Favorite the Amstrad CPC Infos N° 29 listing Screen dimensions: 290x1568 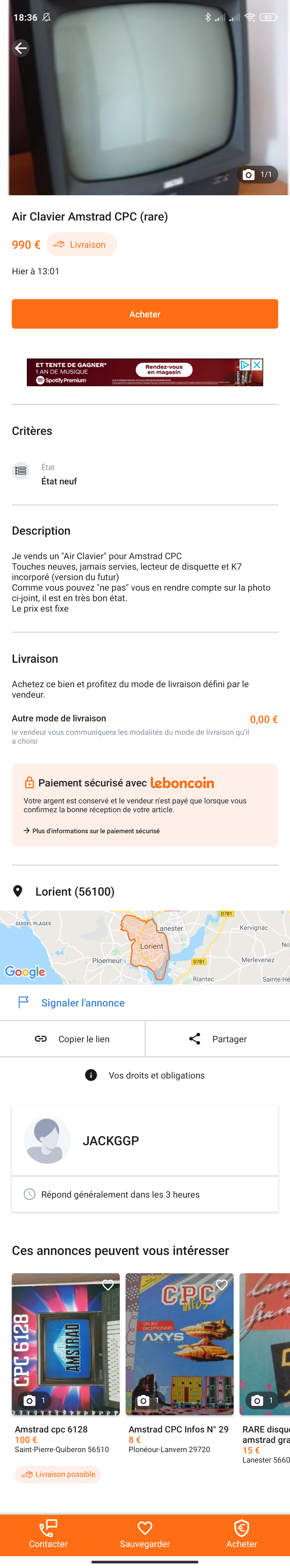(x=222, y=1285)
